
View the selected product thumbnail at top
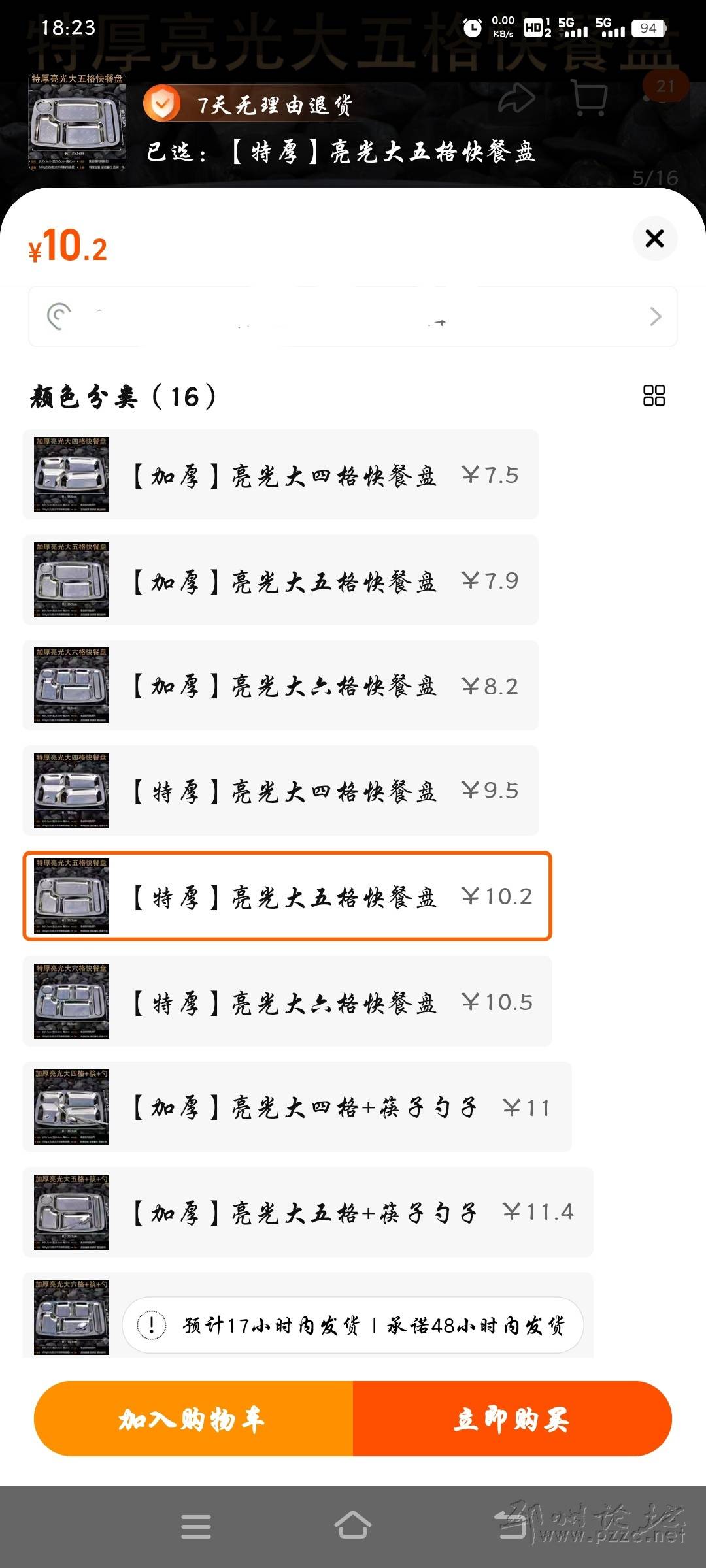coord(77,122)
